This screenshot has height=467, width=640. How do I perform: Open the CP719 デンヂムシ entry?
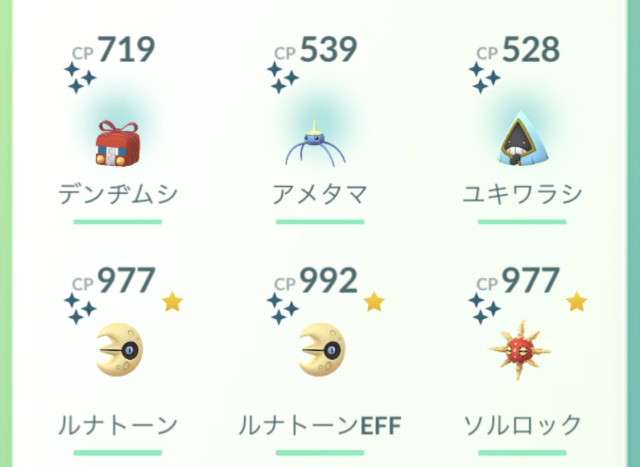[x=117, y=146]
